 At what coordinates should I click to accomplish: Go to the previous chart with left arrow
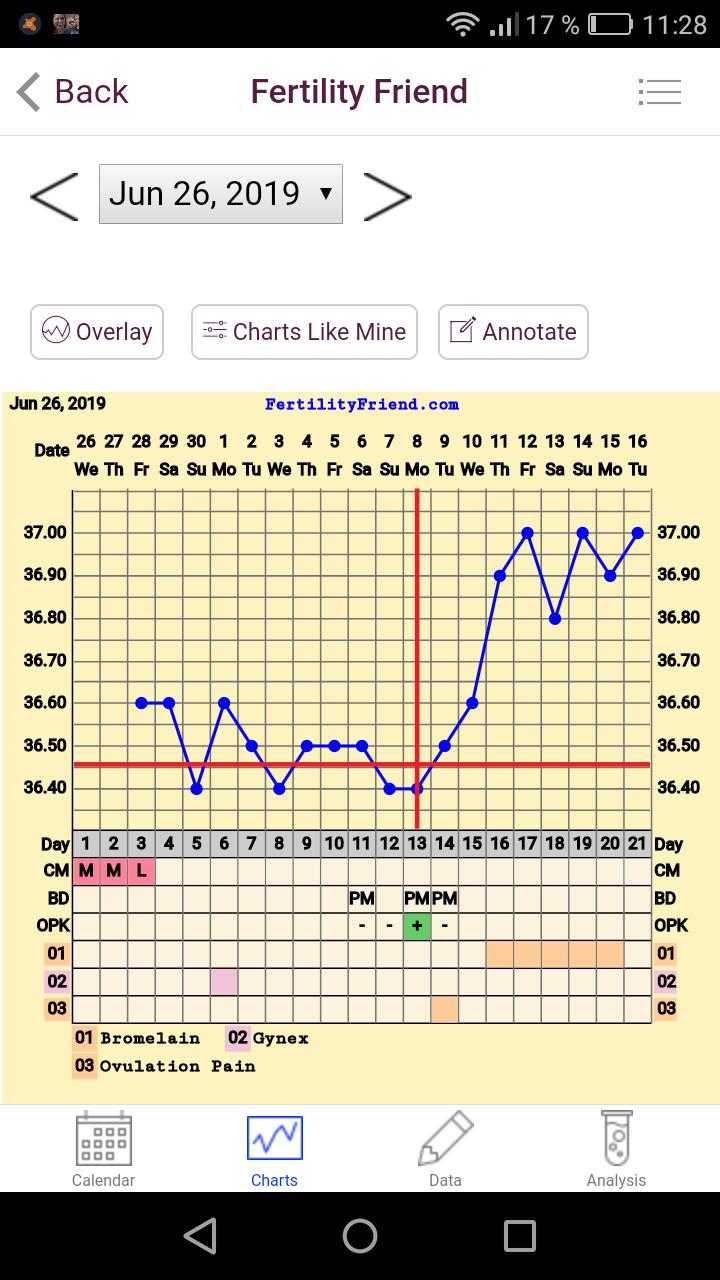tap(54, 195)
